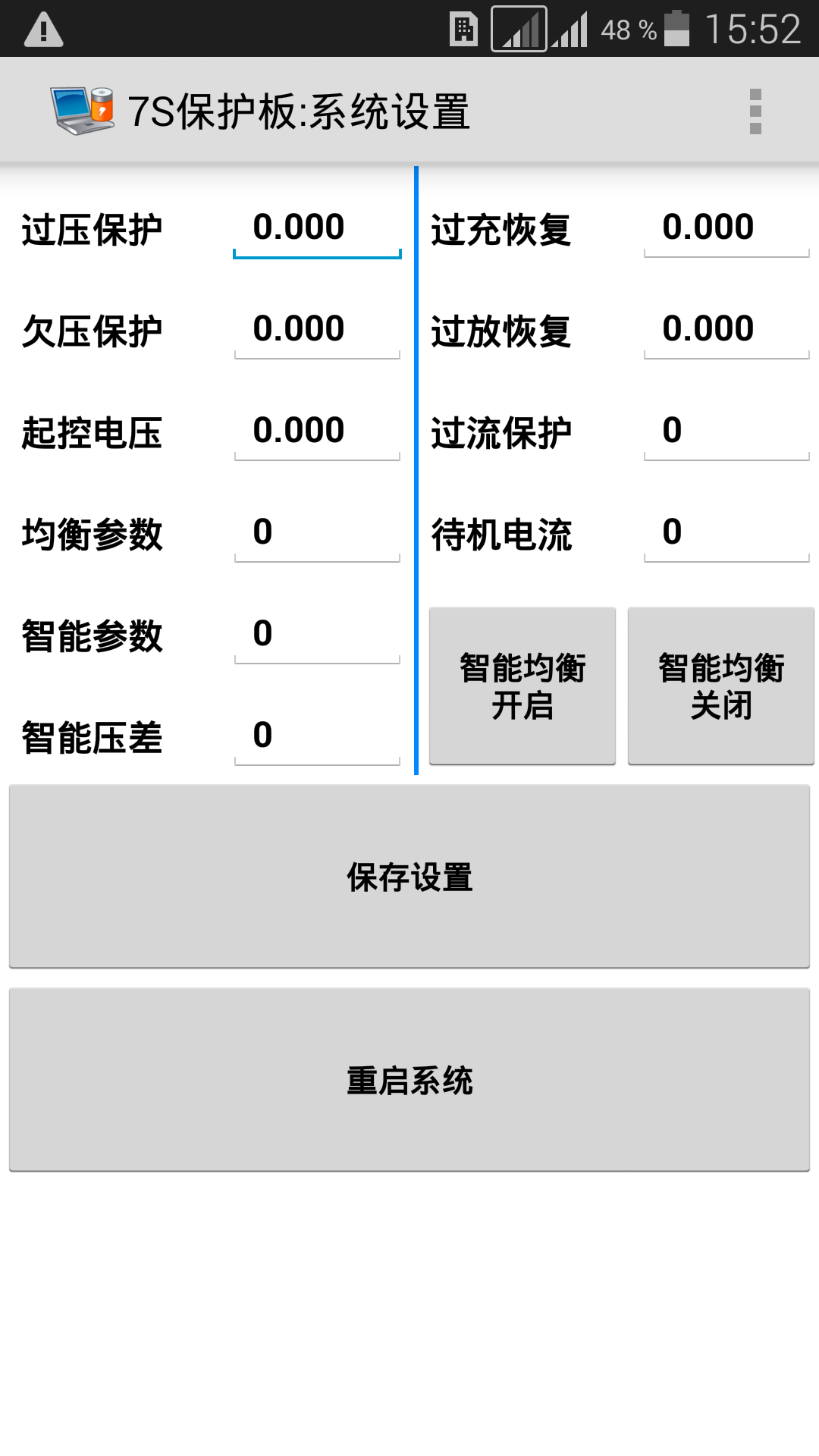819x1456 pixels.
Task: Select the 智能压差 input field
Action: click(317, 736)
